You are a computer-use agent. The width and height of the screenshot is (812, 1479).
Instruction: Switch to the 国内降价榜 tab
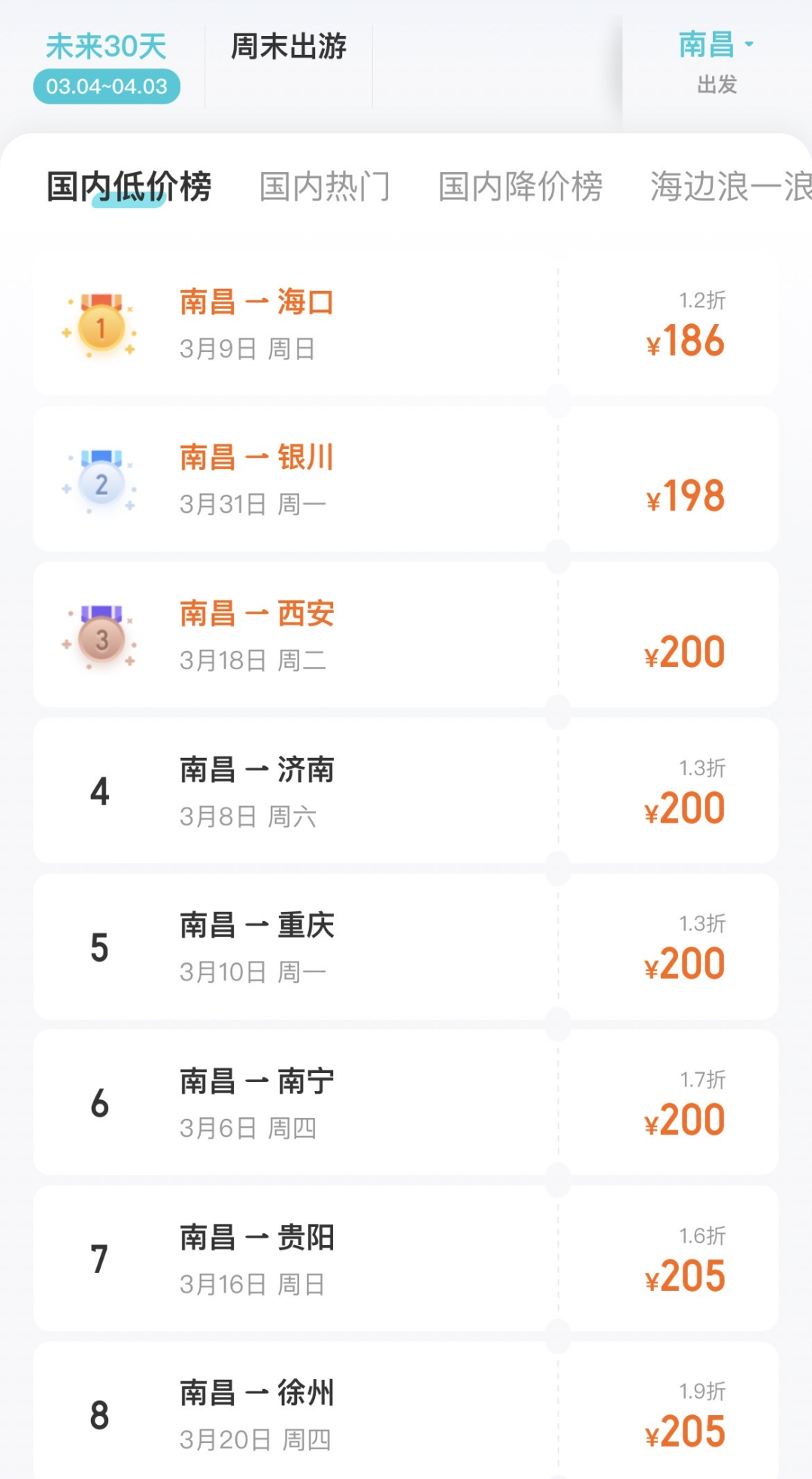(520, 186)
